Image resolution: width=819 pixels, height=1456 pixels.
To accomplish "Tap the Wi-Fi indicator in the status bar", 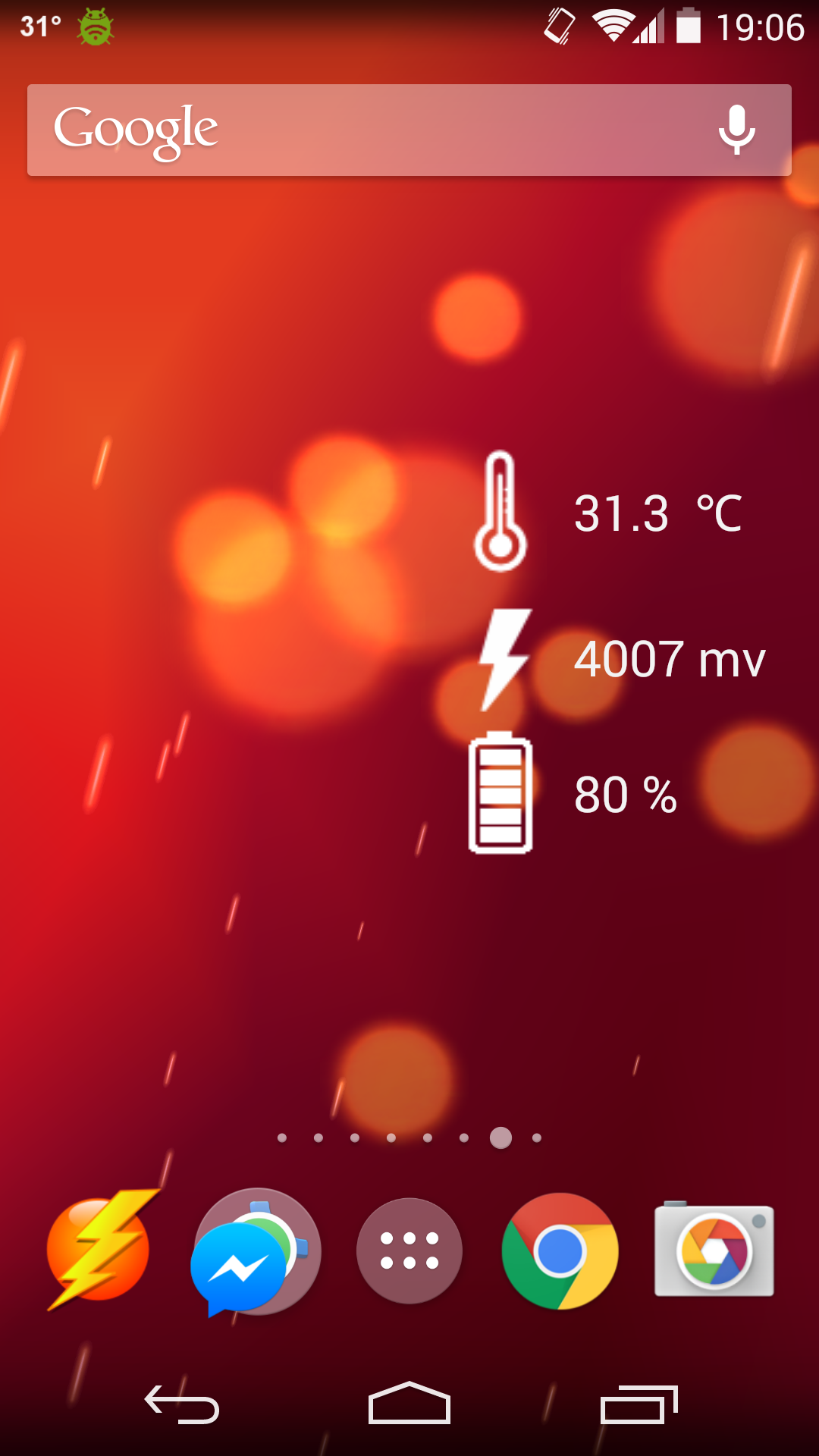I will (x=611, y=25).
